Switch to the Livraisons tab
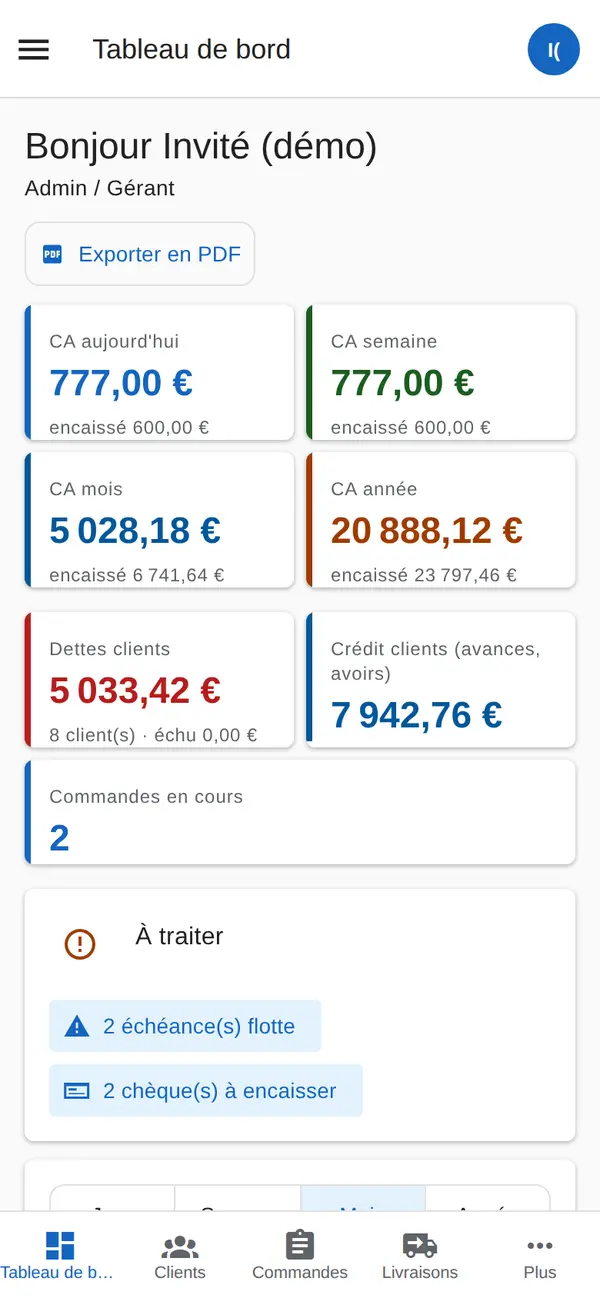 (420, 1255)
